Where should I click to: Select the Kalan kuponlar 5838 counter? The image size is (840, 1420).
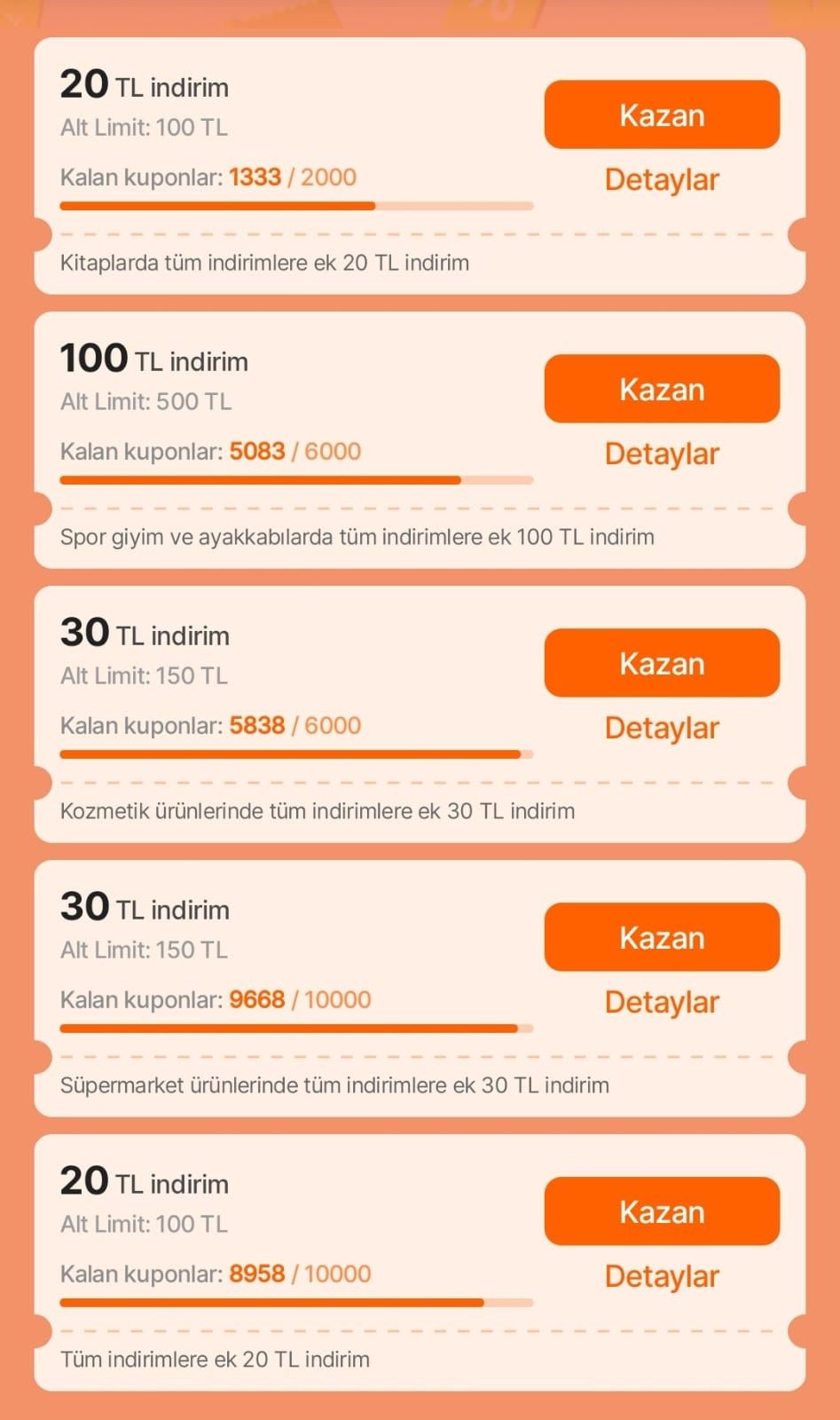coord(210,725)
